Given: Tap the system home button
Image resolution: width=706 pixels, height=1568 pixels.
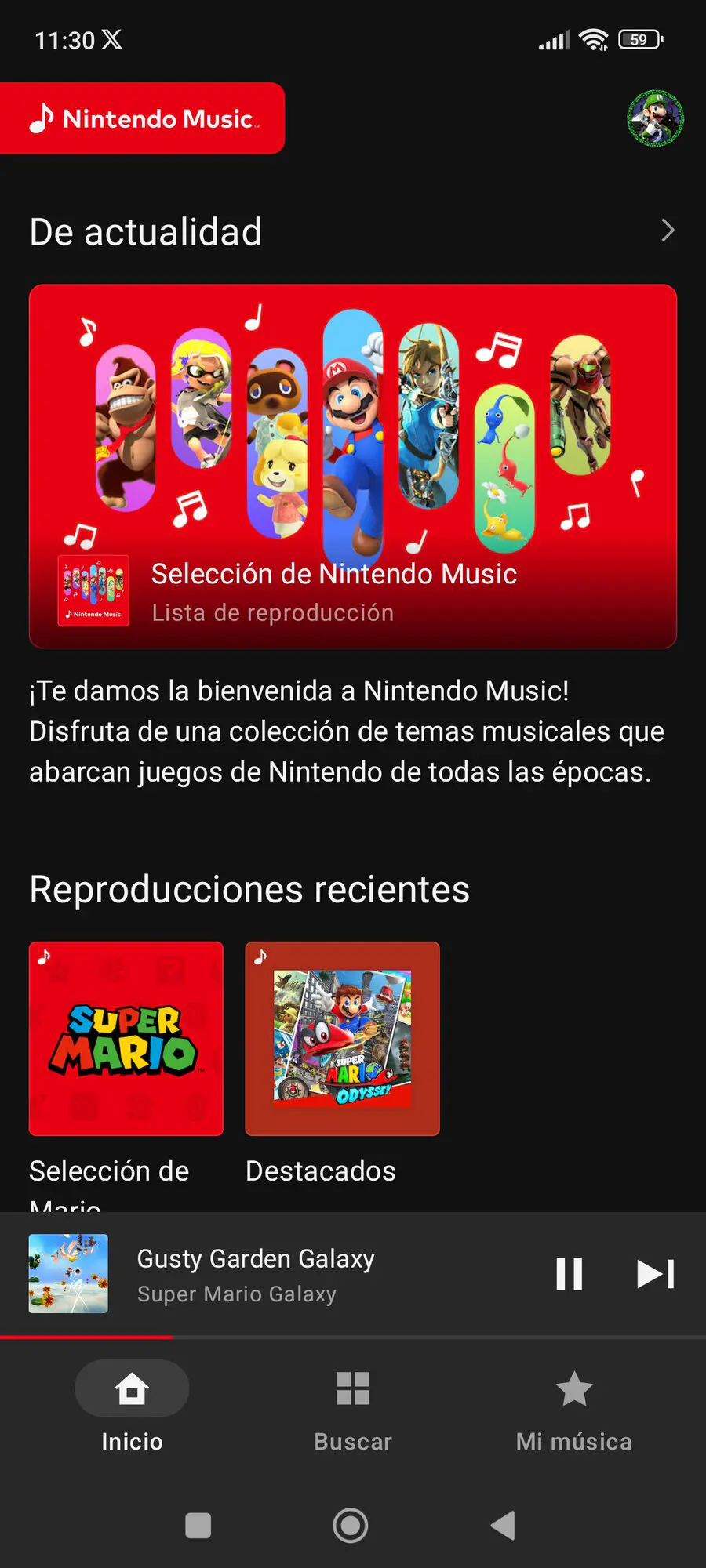Looking at the screenshot, I should 351,1526.
